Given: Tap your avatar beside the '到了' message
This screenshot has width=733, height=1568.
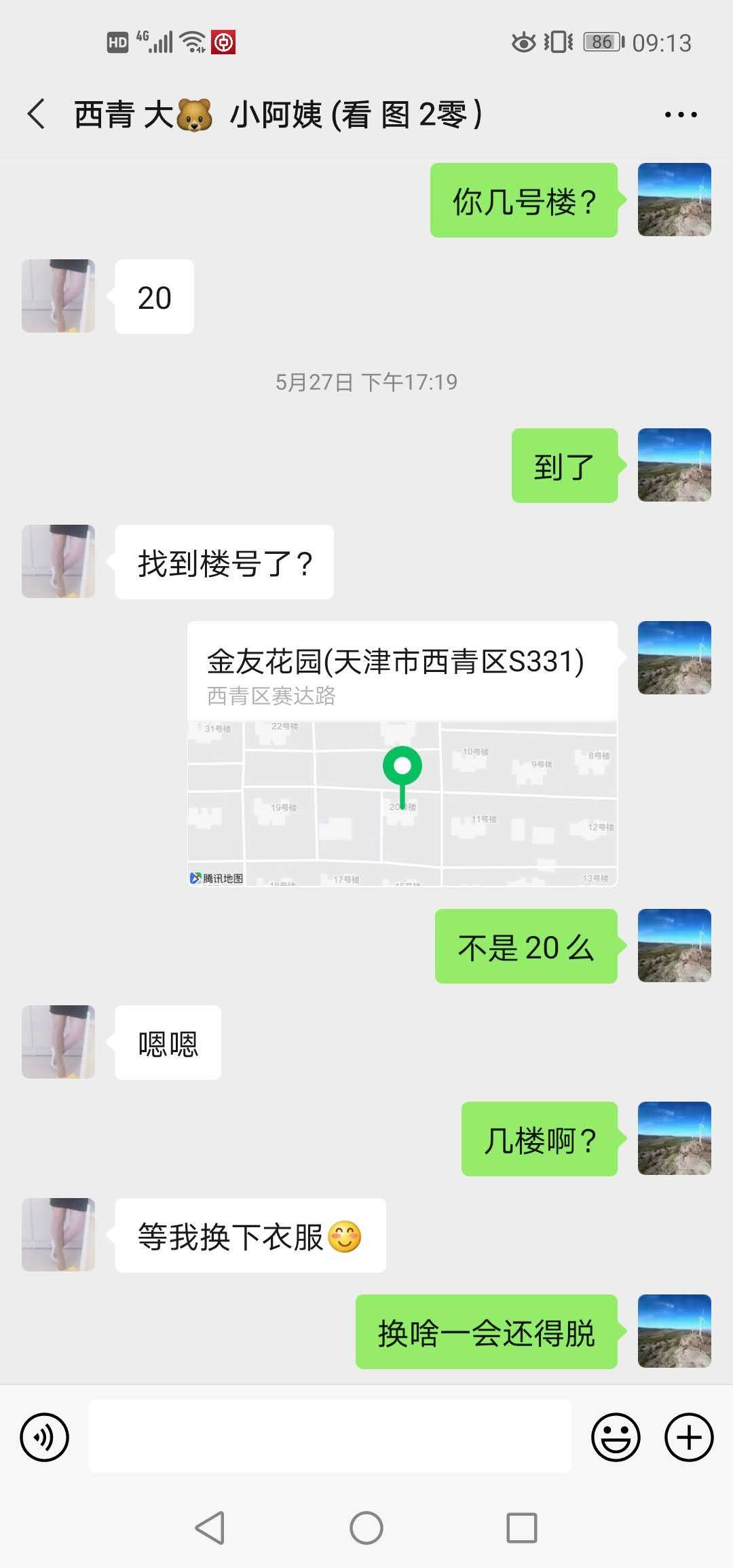Looking at the screenshot, I should pyautogui.click(x=674, y=465).
